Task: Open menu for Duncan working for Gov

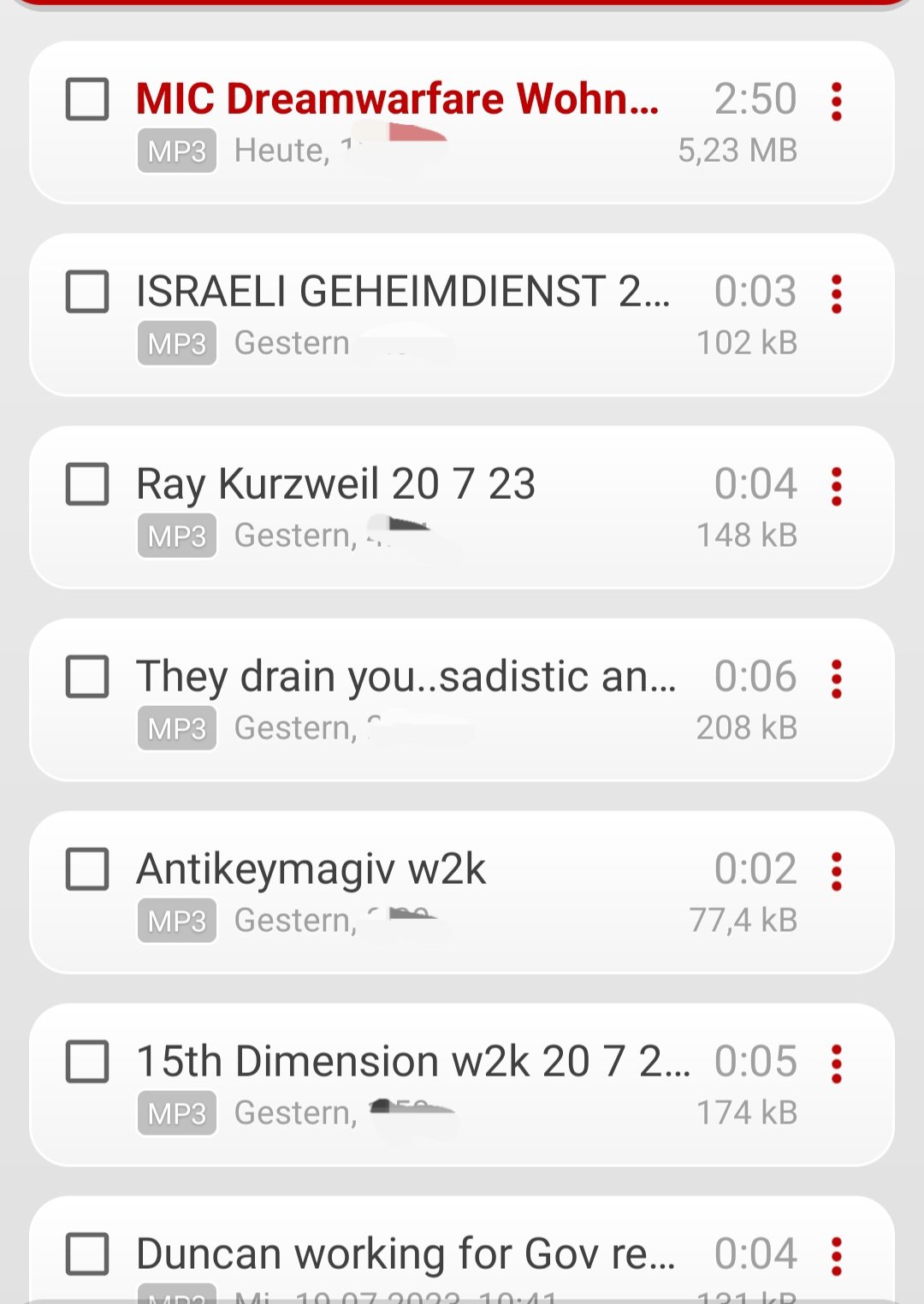Action: click(x=837, y=1257)
